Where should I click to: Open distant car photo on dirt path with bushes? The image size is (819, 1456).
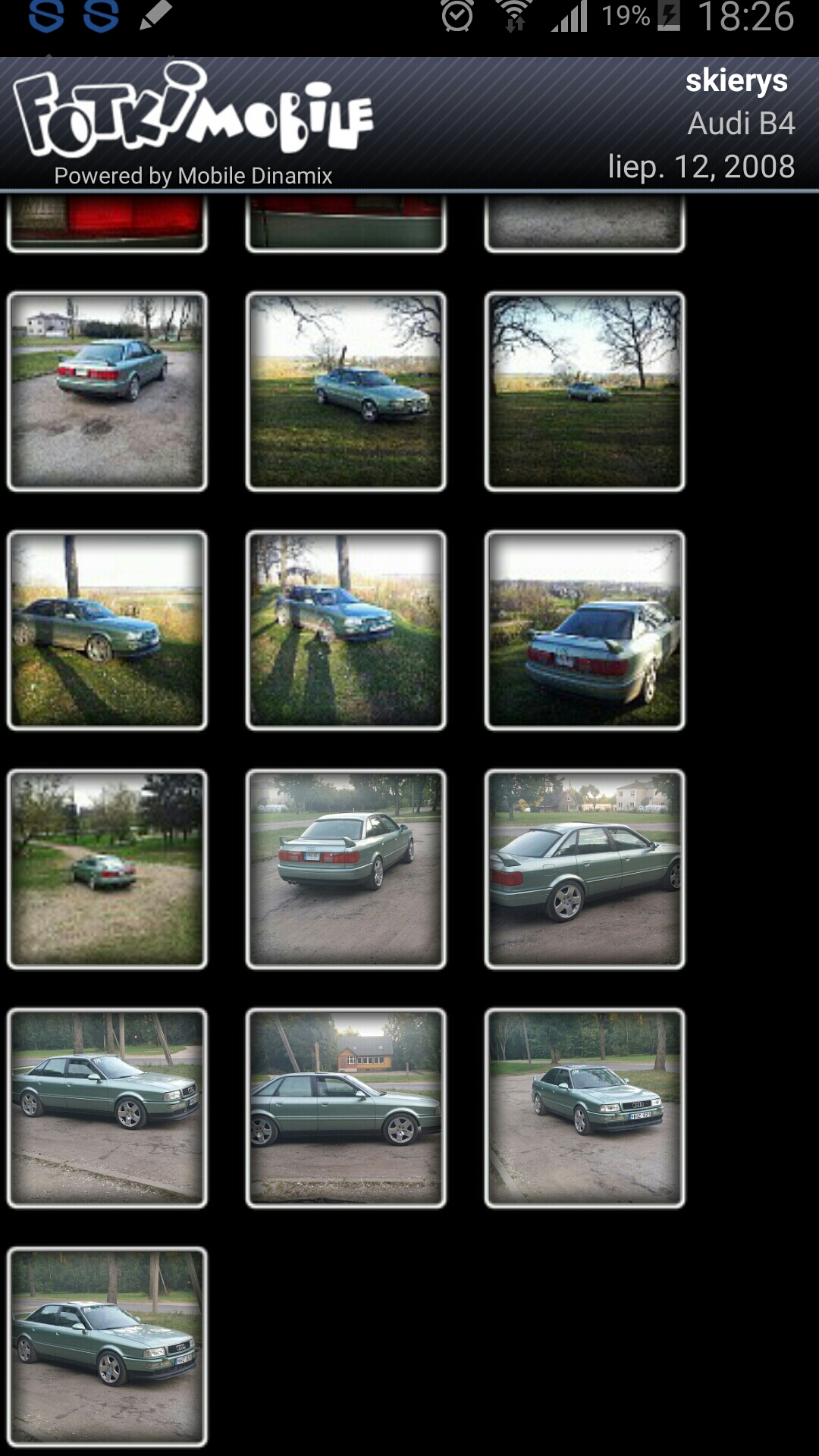pyautogui.click(x=107, y=869)
